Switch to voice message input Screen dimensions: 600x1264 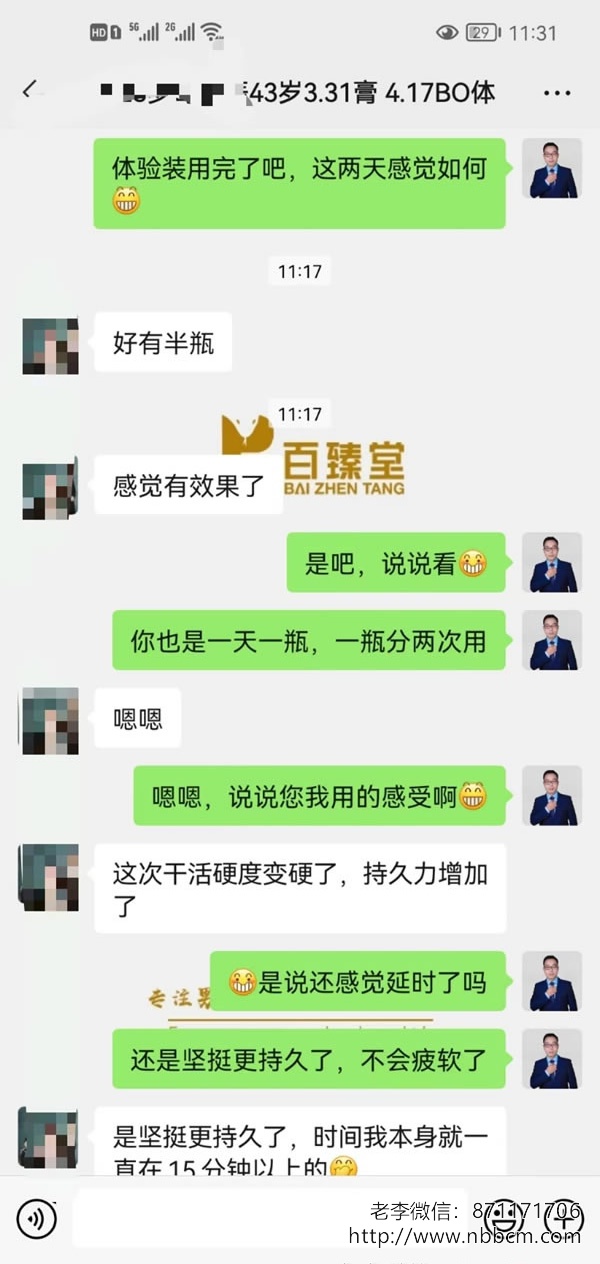point(36,1219)
